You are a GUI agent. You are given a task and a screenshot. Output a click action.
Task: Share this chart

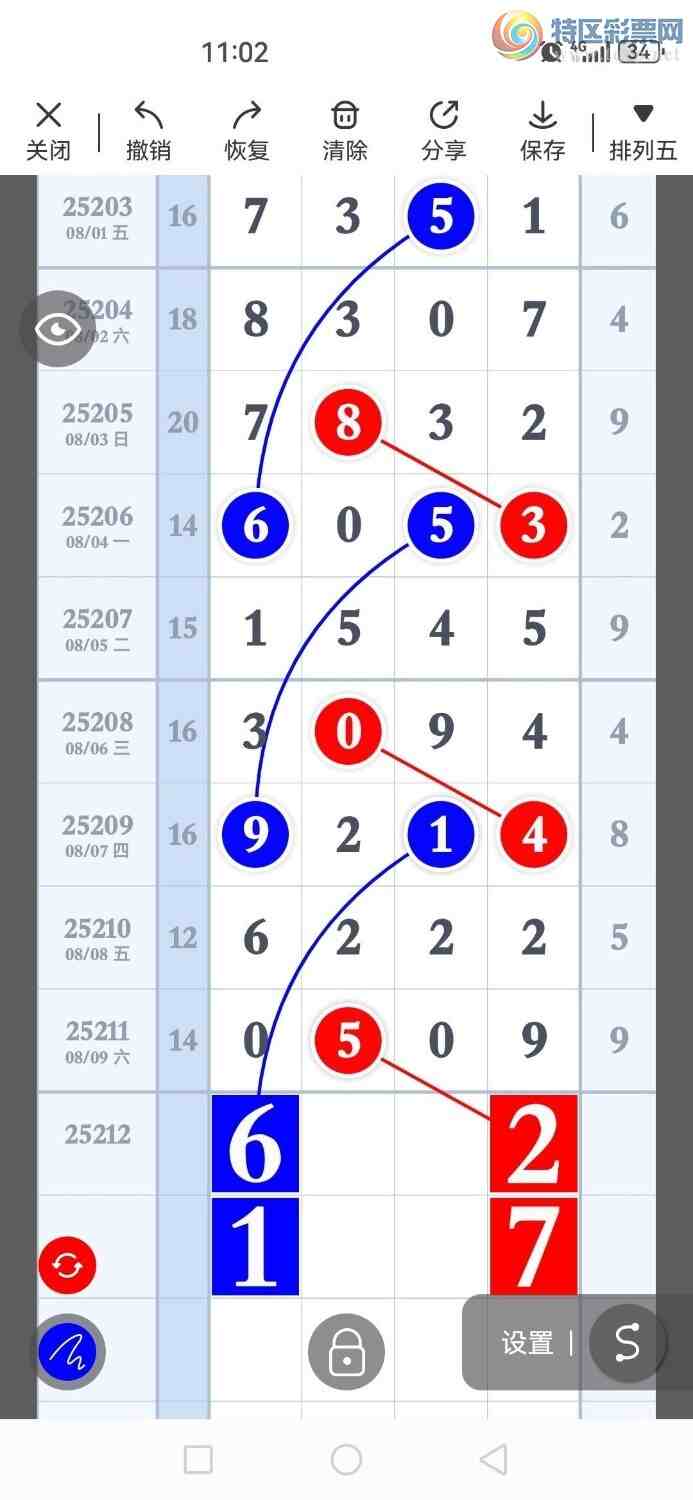tap(443, 131)
